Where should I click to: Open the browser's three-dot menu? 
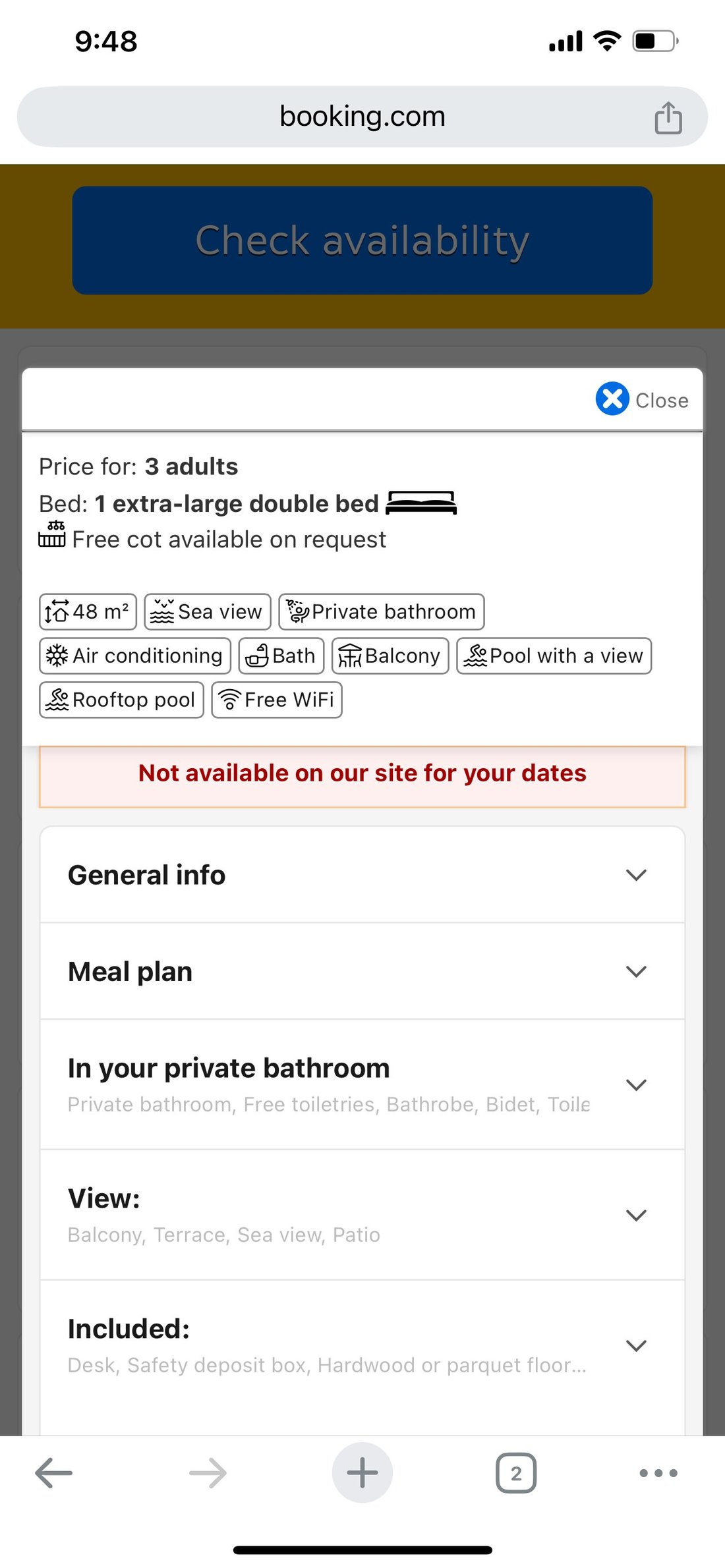coord(658,1472)
